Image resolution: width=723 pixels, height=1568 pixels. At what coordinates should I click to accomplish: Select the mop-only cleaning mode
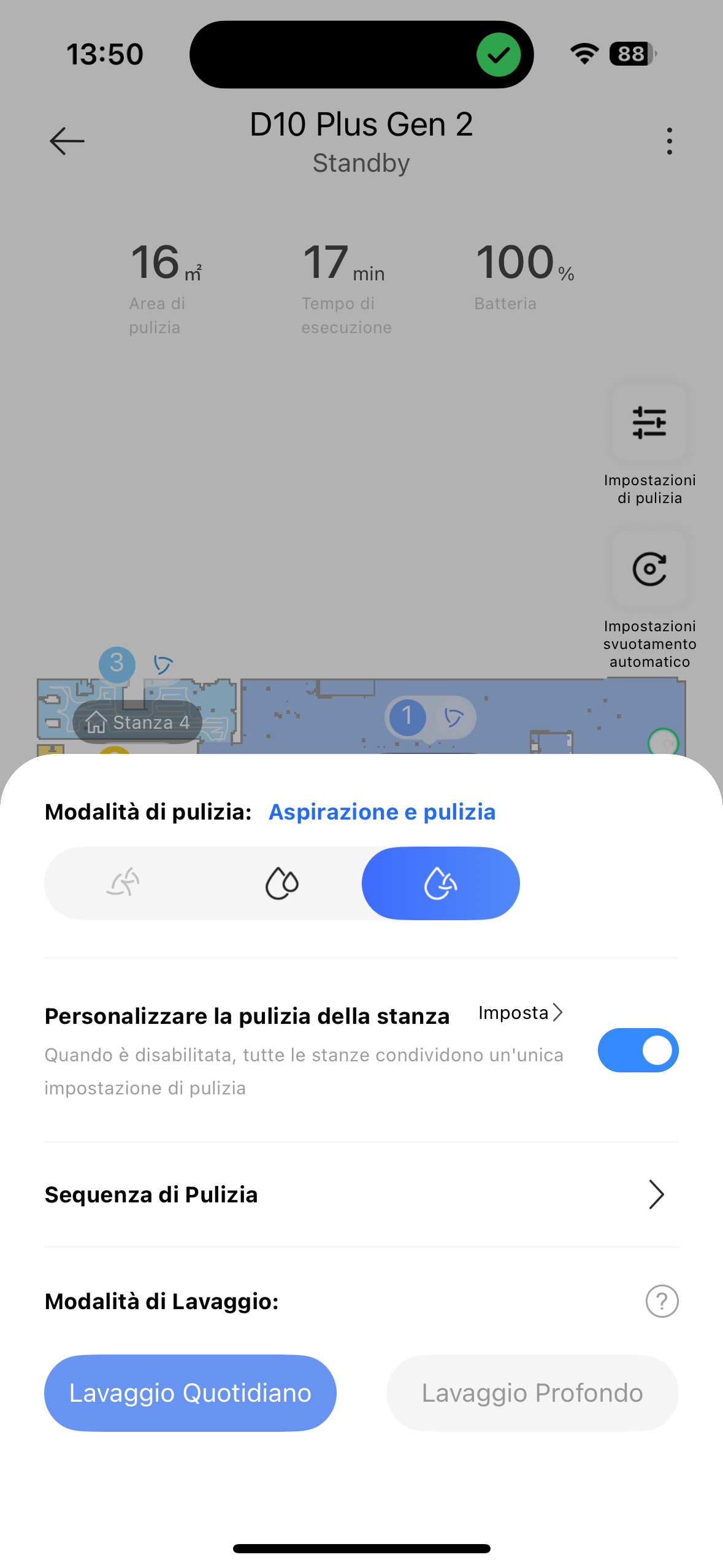282,883
